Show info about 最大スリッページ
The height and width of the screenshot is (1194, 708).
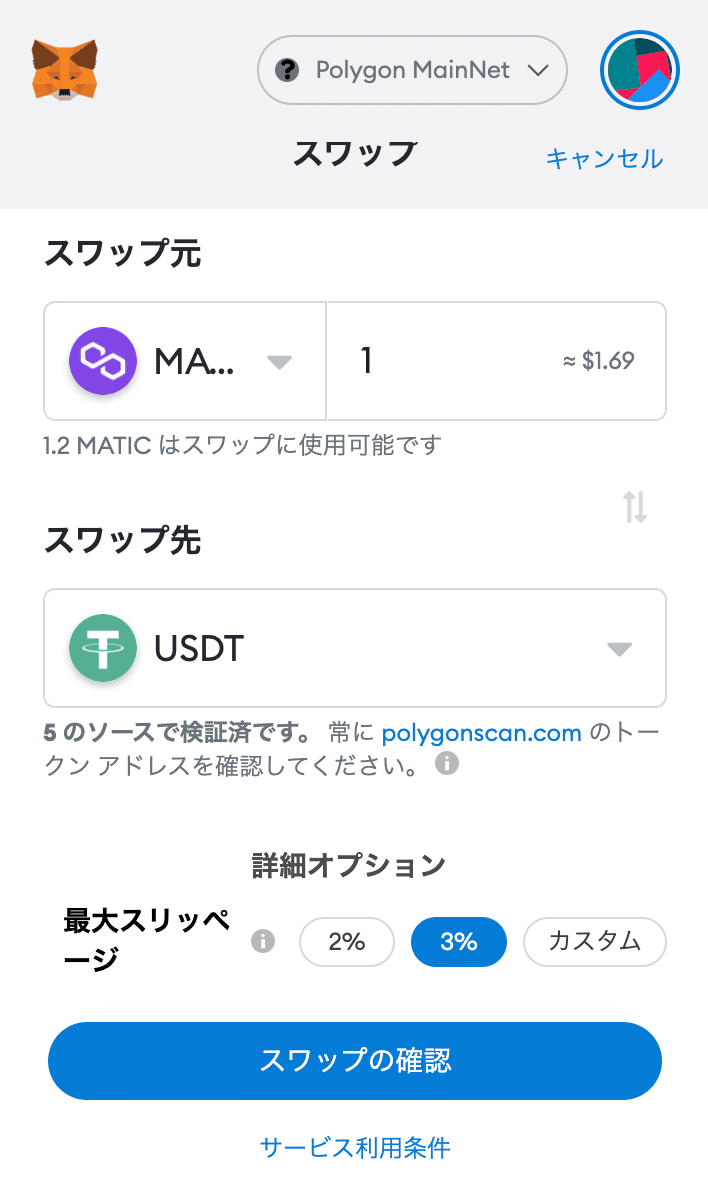(x=263, y=941)
